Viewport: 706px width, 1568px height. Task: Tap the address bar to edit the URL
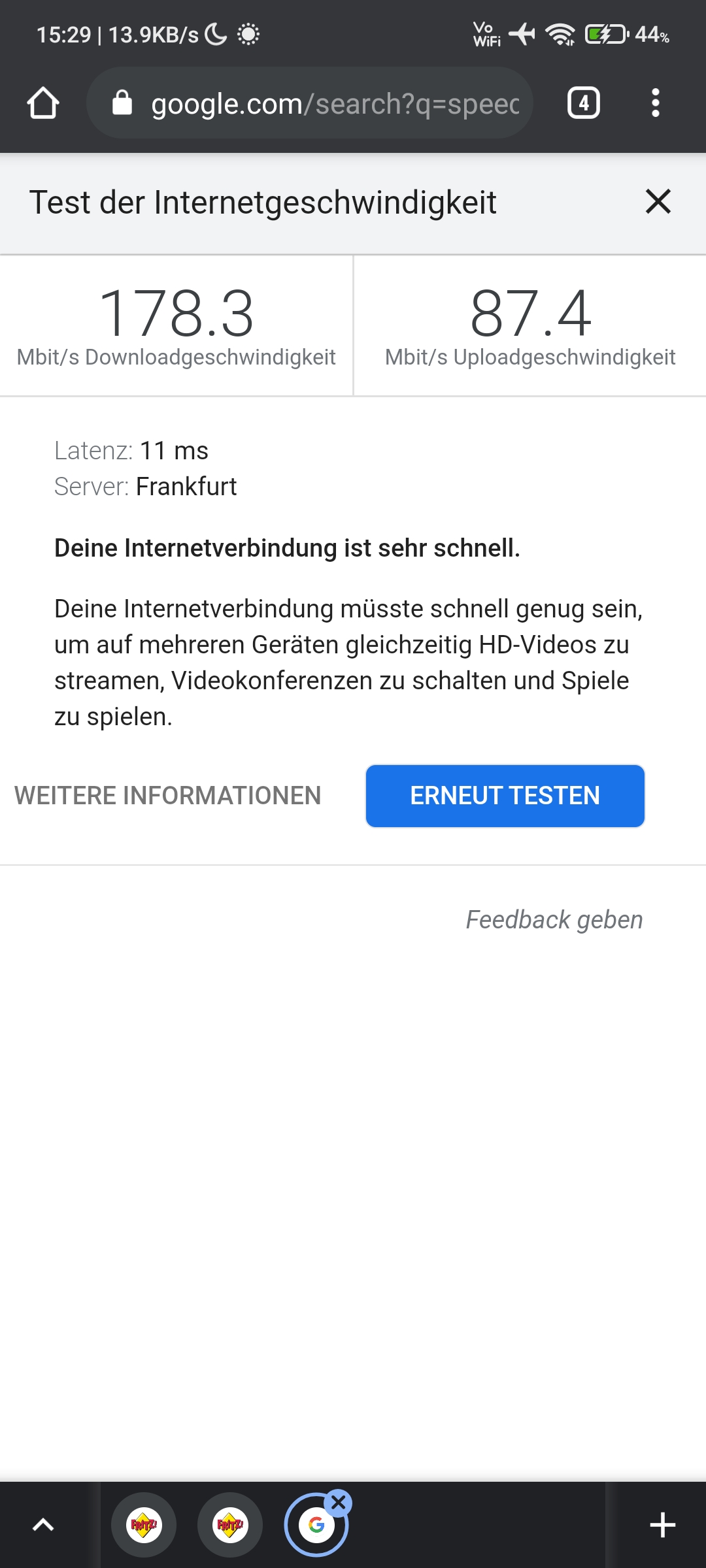point(327,103)
